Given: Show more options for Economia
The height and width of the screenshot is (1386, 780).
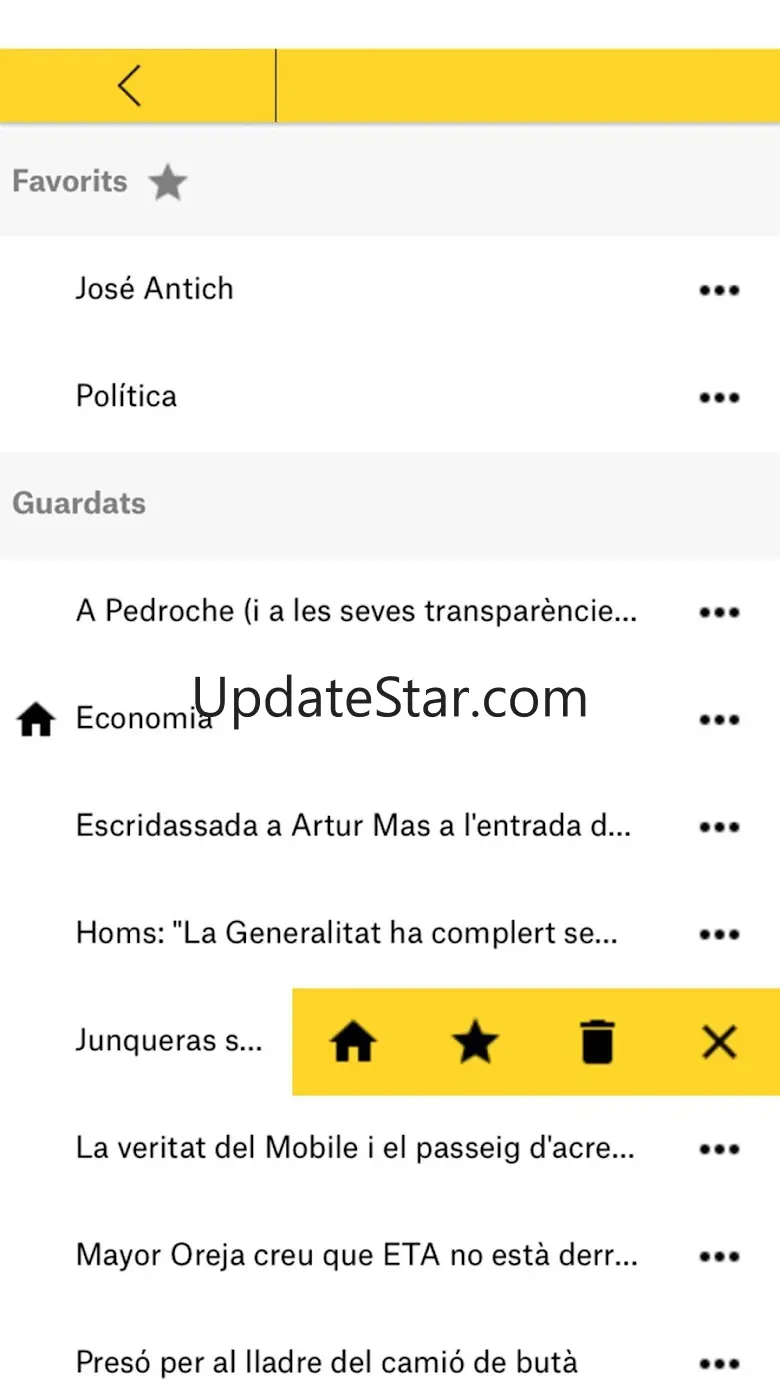Looking at the screenshot, I should click(719, 719).
